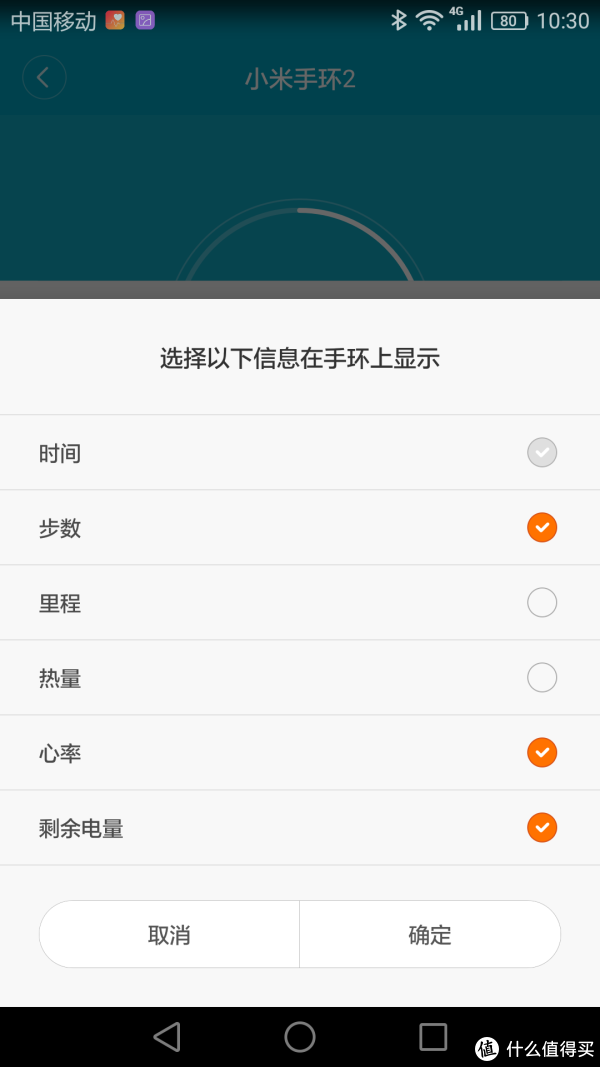Check the 热量 option
This screenshot has width=600, height=1067.
(541, 678)
